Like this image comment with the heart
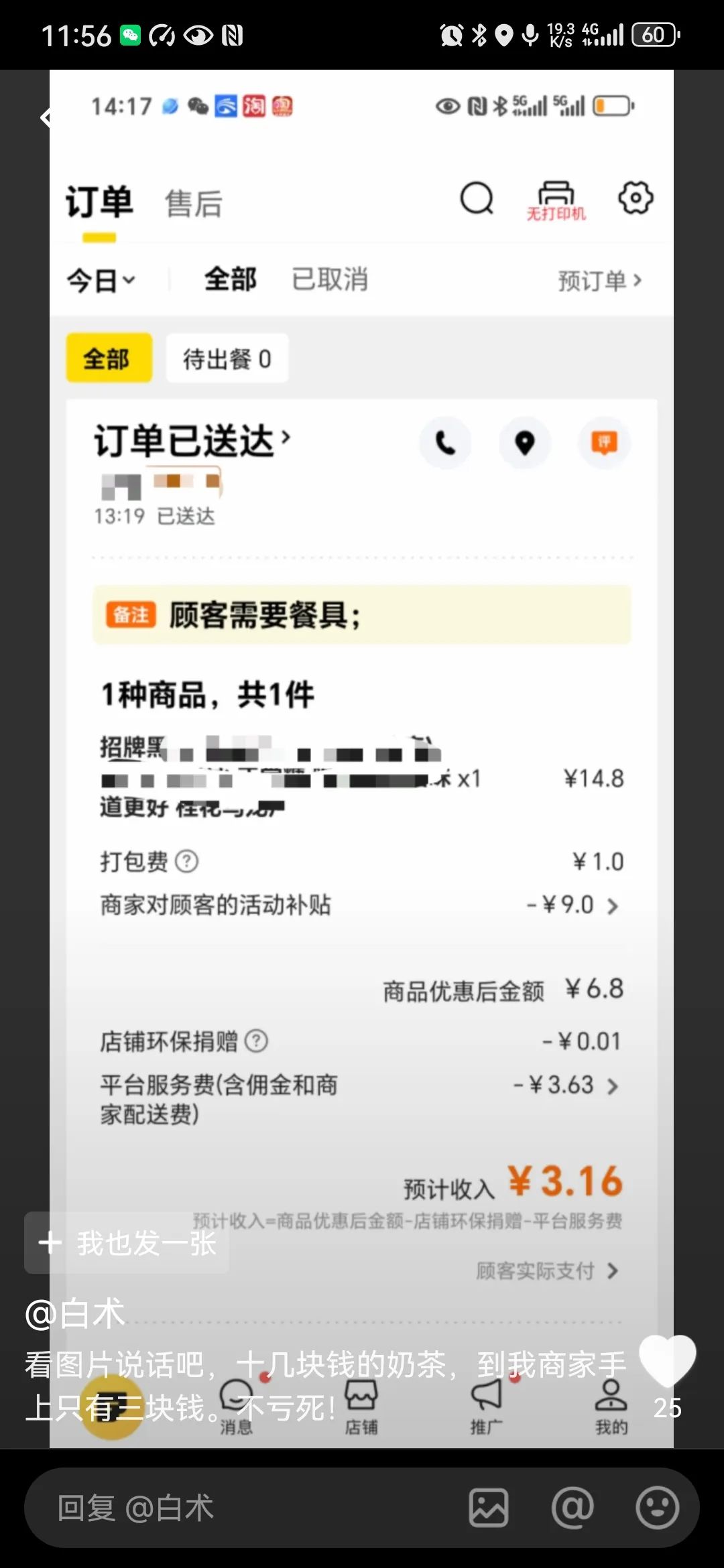 pyautogui.click(x=666, y=1360)
